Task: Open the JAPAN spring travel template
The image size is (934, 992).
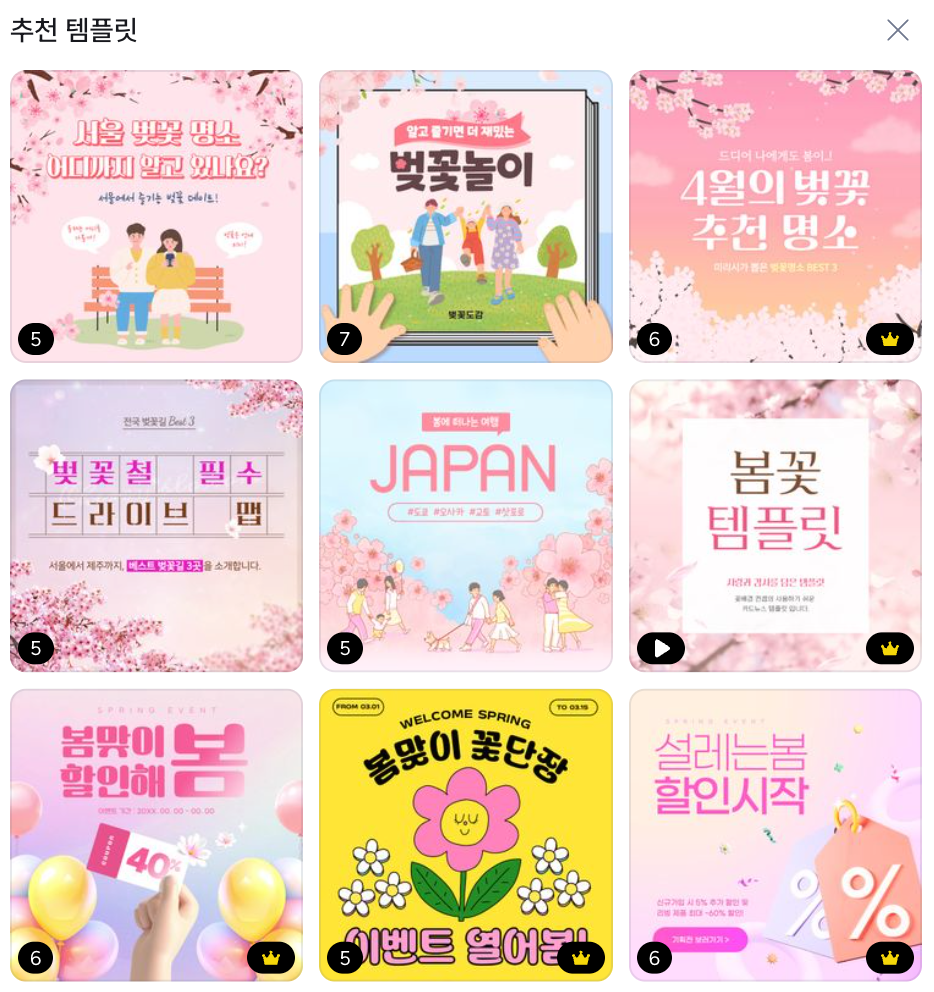Action: point(465,525)
